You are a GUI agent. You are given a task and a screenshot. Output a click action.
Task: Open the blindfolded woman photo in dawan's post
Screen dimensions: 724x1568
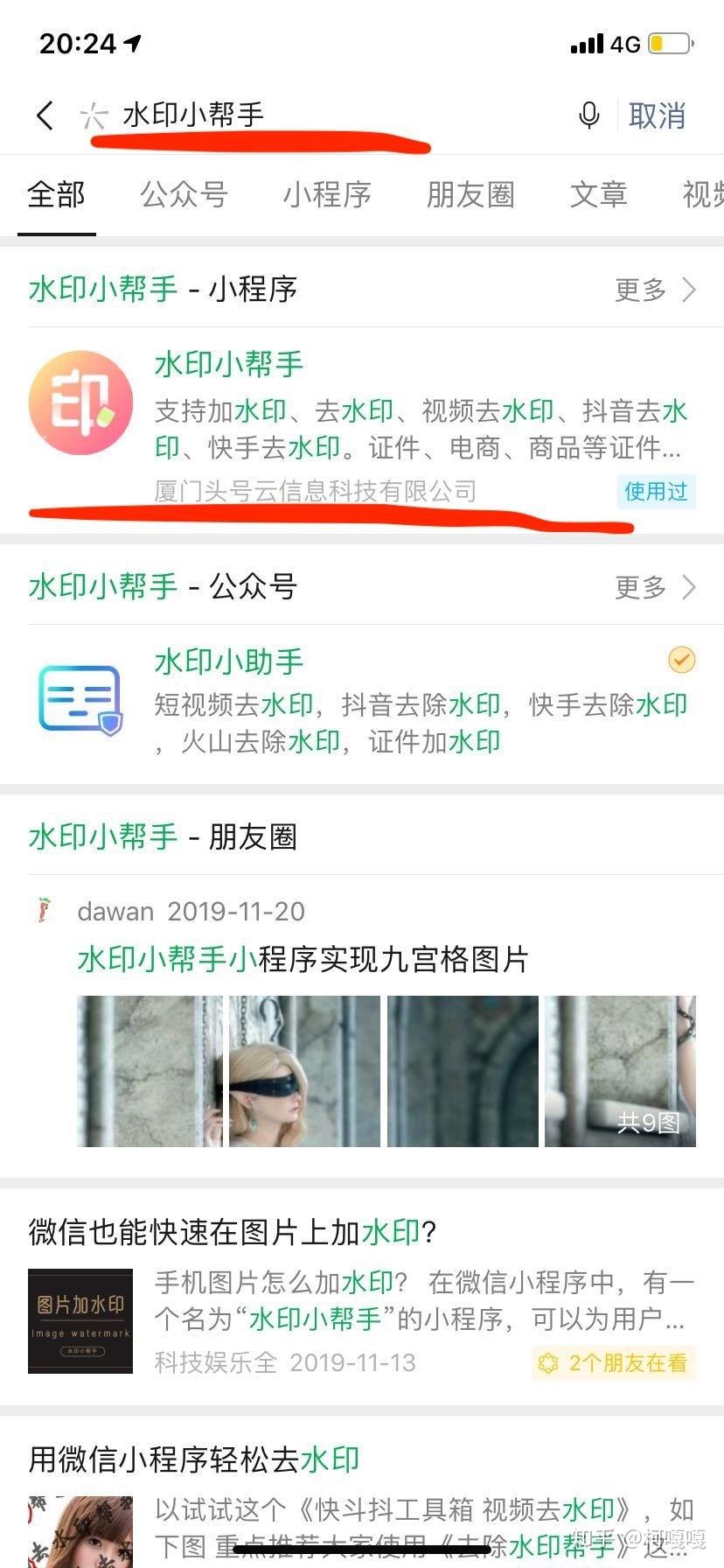pyautogui.click(x=304, y=1071)
